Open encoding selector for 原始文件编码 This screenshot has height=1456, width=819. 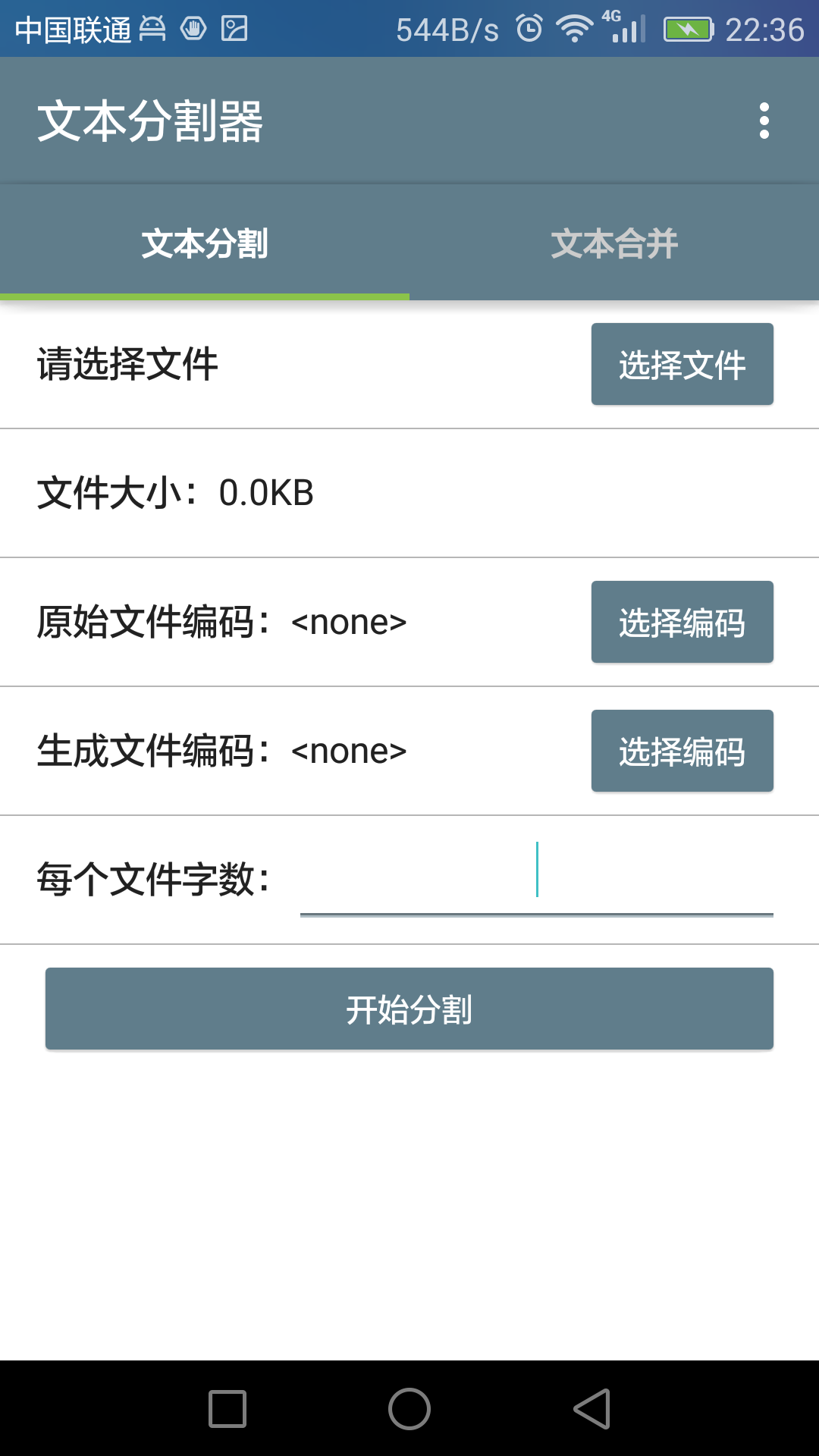tap(681, 622)
